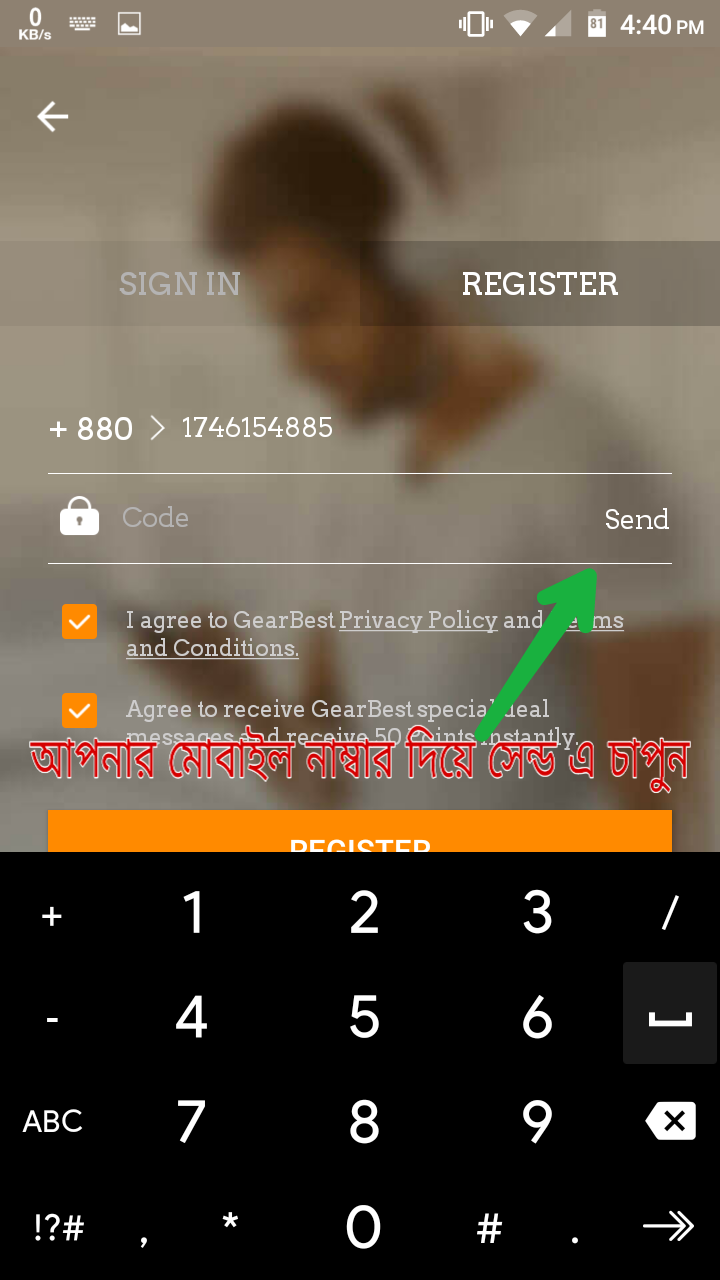Tap the Code input field
The width and height of the screenshot is (720, 1280).
pyautogui.click(x=340, y=518)
